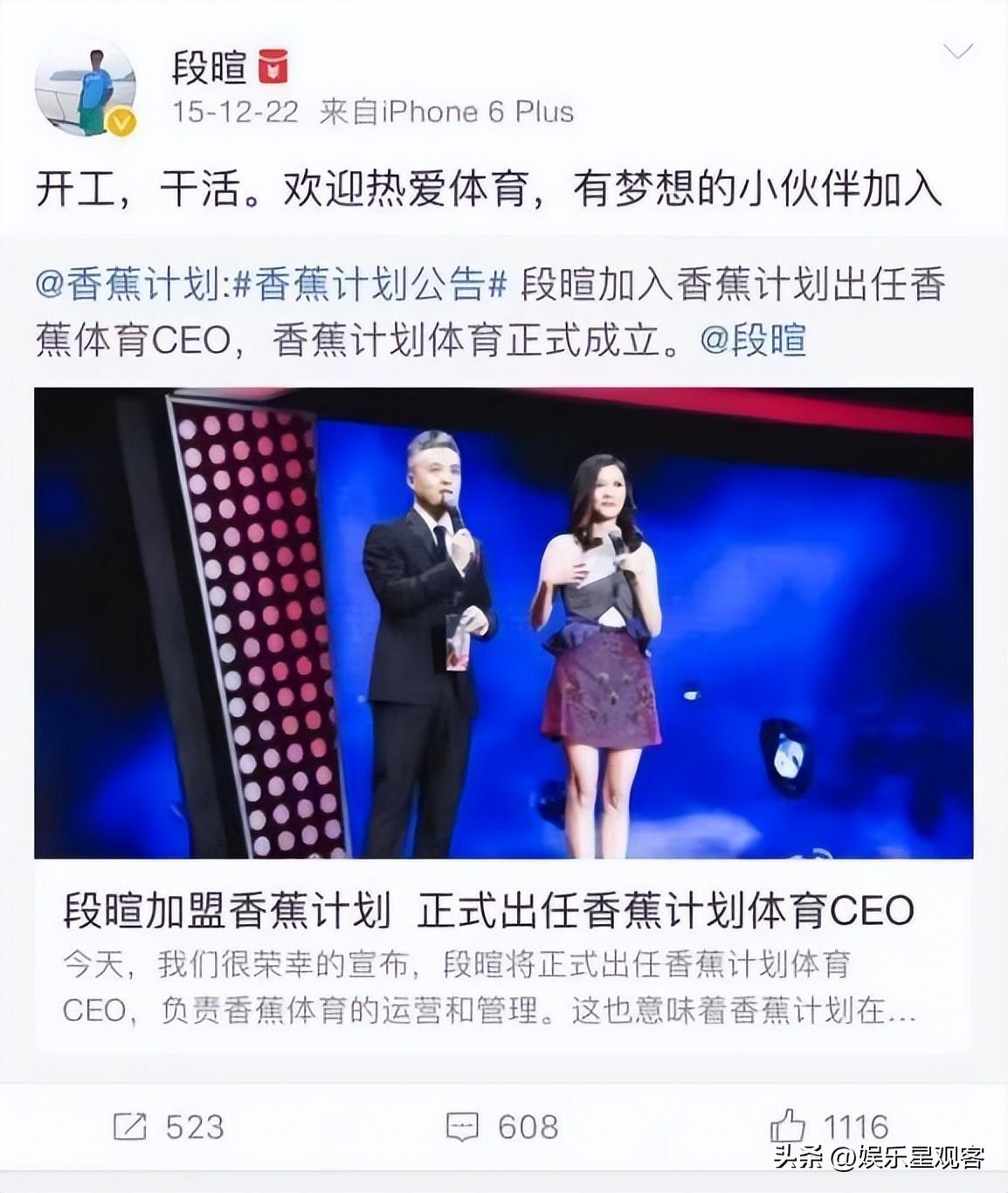The width and height of the screenshot is (1008, 1193).
Task: Open the @段暄 mention in the repost
Action: tap(753, 341)
